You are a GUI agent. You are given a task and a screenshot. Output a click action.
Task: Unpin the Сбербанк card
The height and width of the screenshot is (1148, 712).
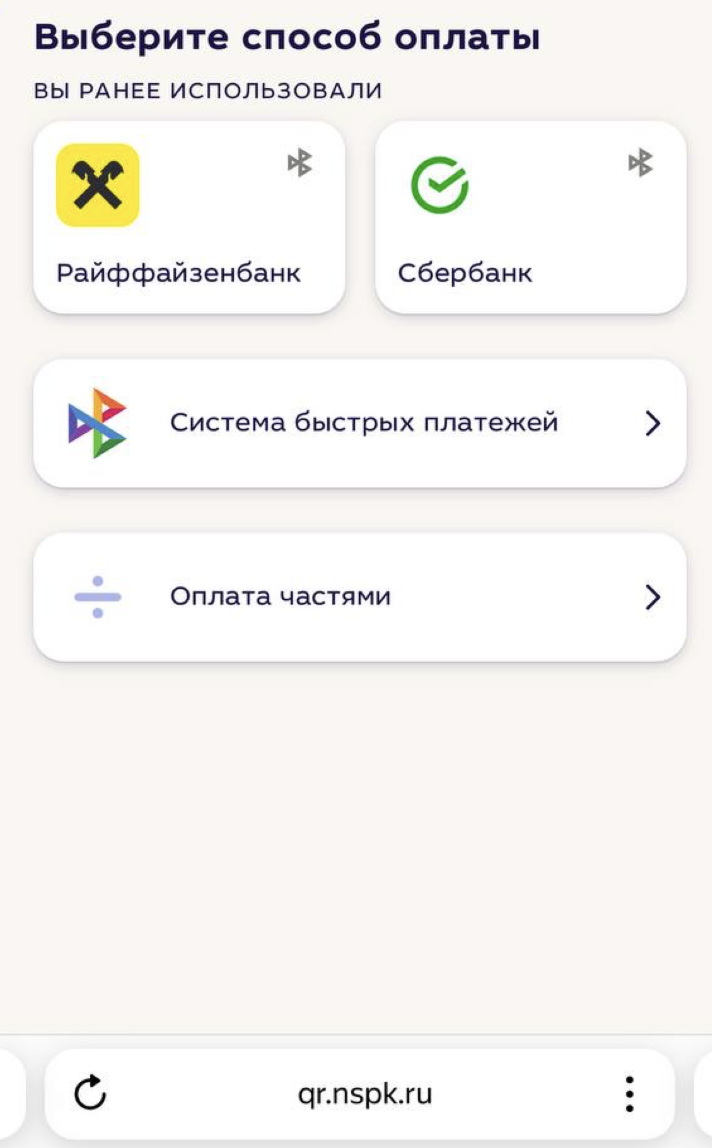(x=640, y=162)
